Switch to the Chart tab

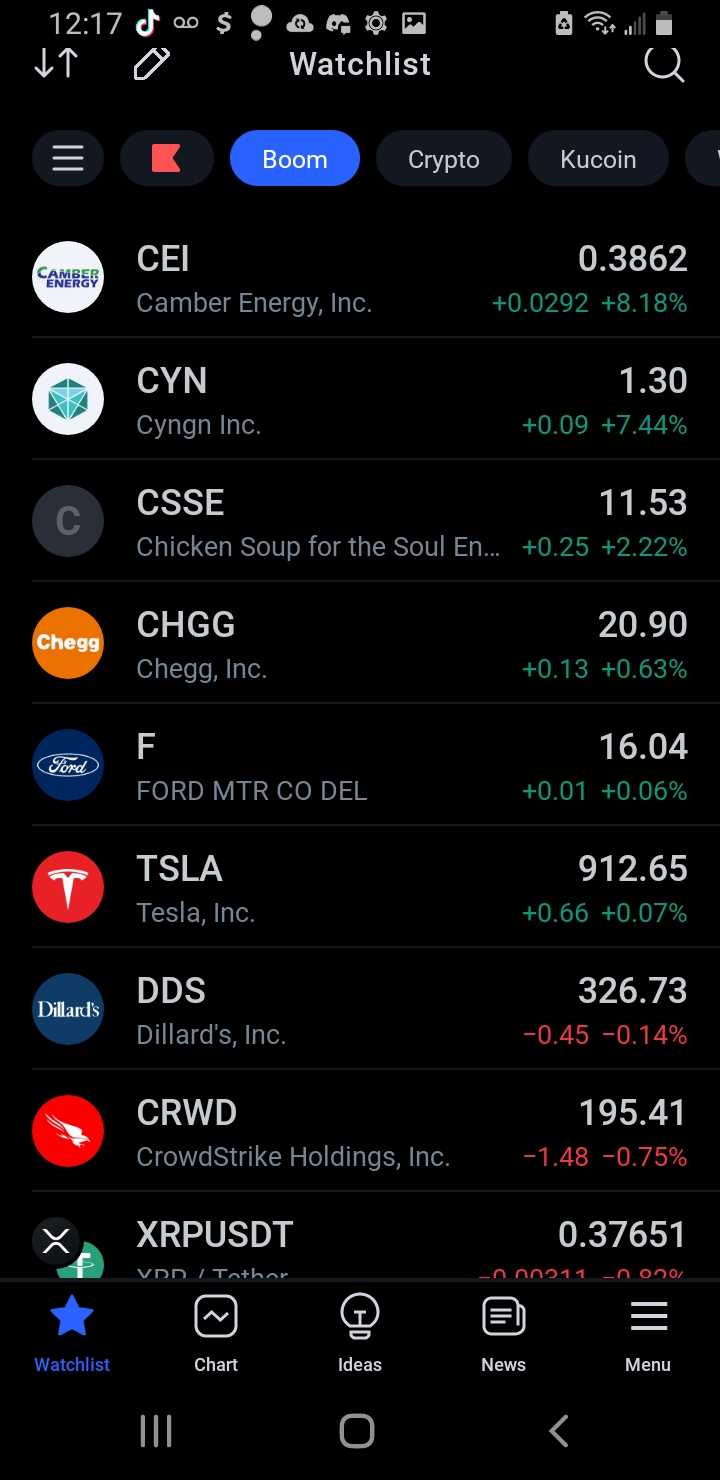pyautogui.click(x=216, y=1332)
